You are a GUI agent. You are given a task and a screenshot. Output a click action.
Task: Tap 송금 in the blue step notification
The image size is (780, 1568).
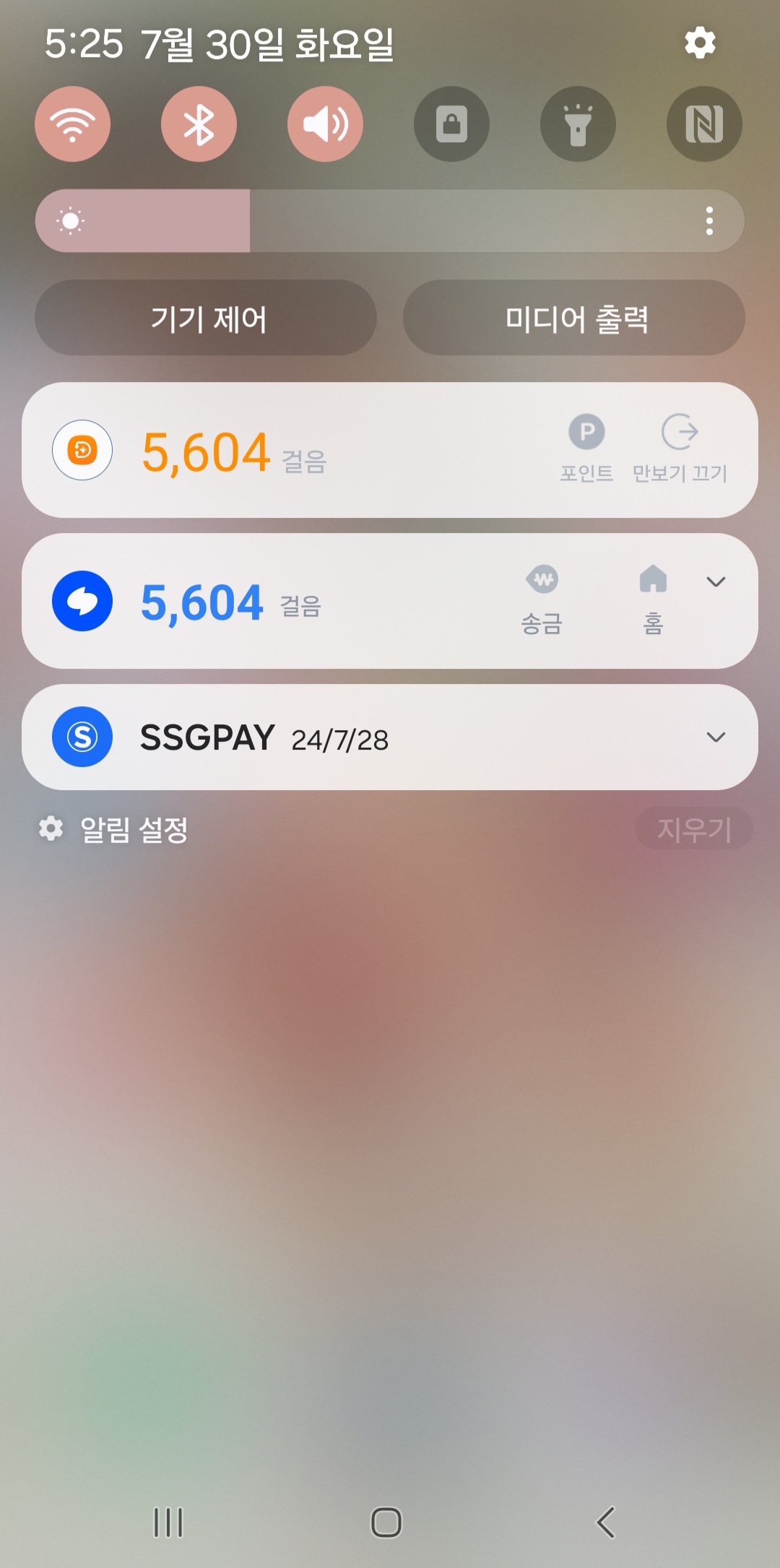tap(542, 599)
